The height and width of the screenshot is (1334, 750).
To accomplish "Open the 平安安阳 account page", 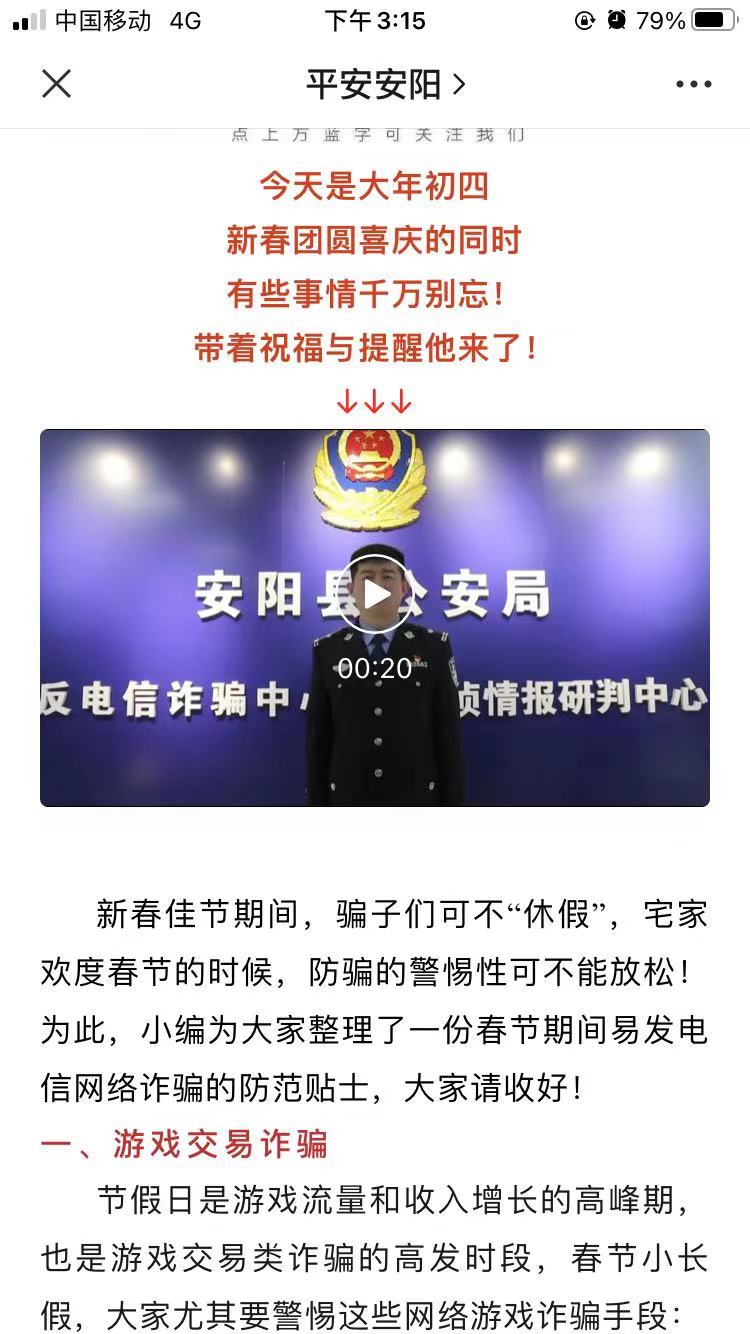I will tap(386, 84).
